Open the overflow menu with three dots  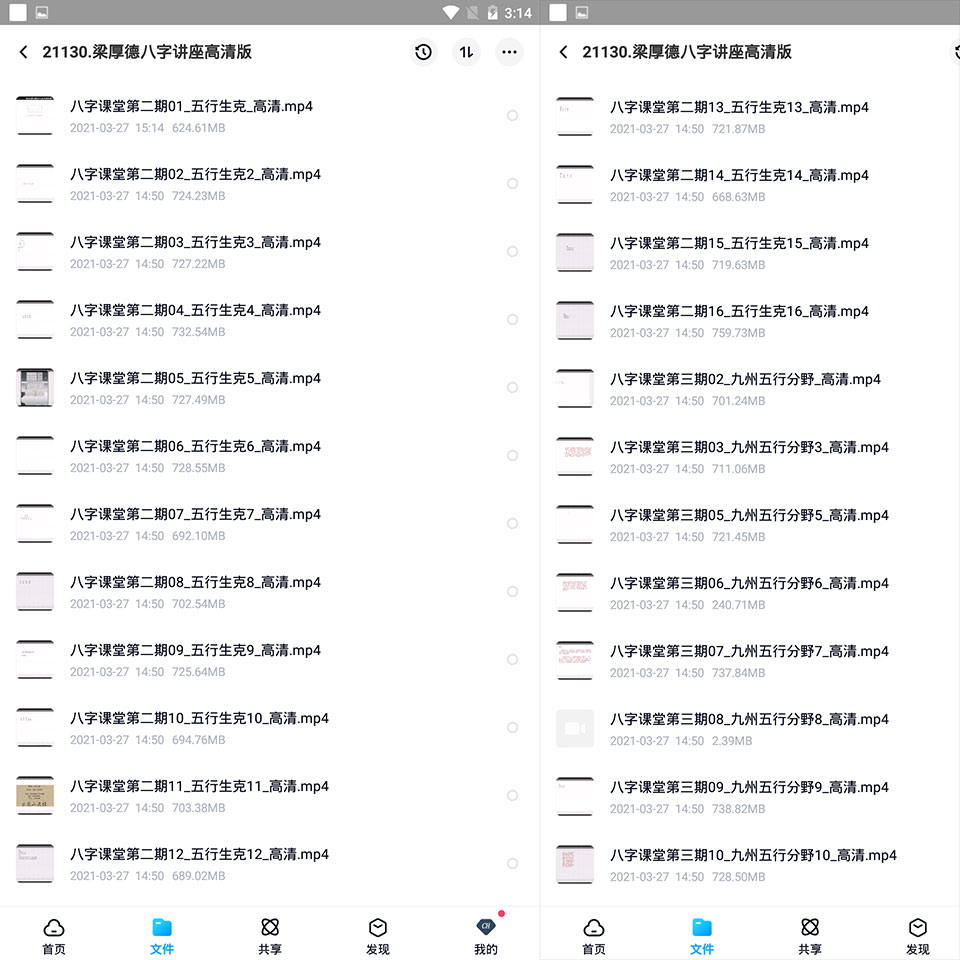click(x=509, y=52)
